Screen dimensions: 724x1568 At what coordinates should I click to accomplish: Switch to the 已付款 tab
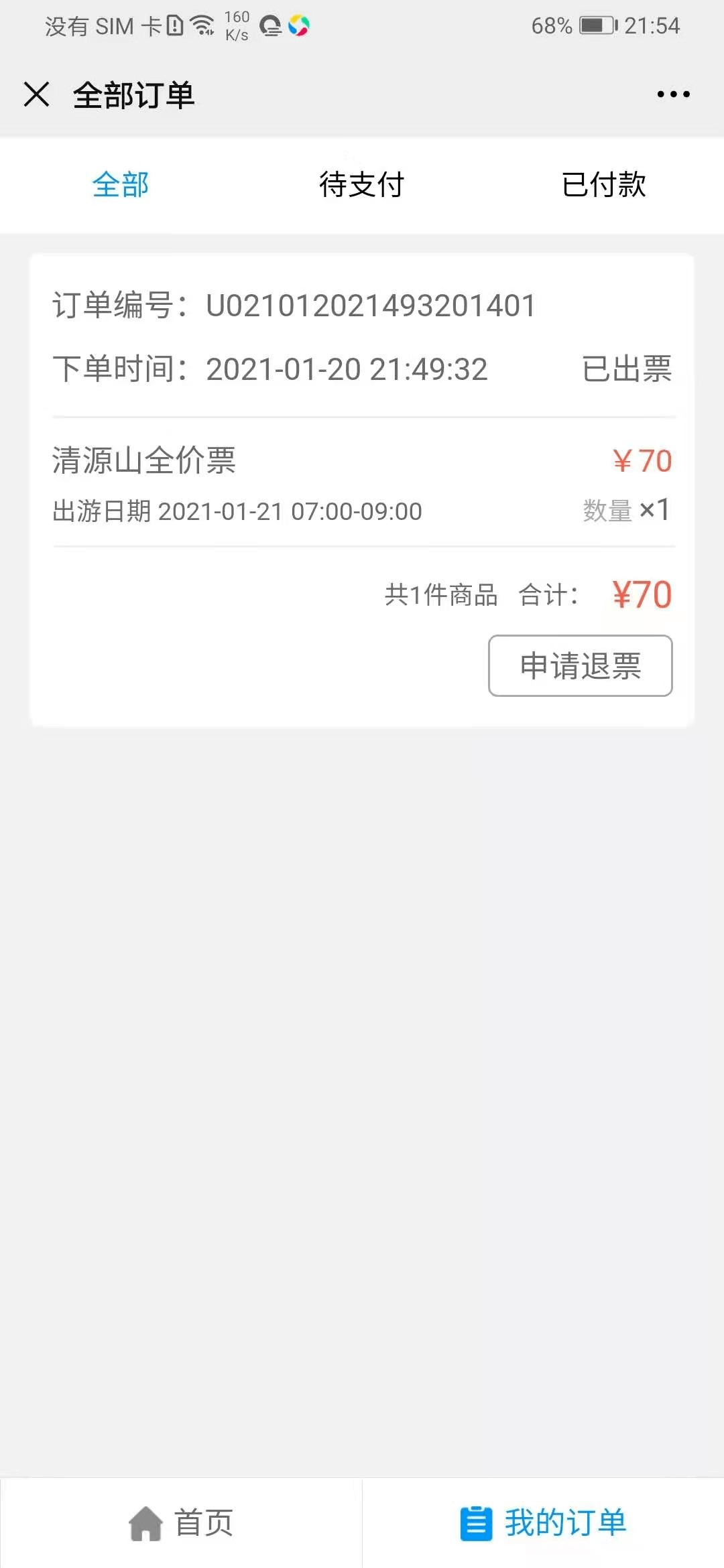[x=603, y=185]
